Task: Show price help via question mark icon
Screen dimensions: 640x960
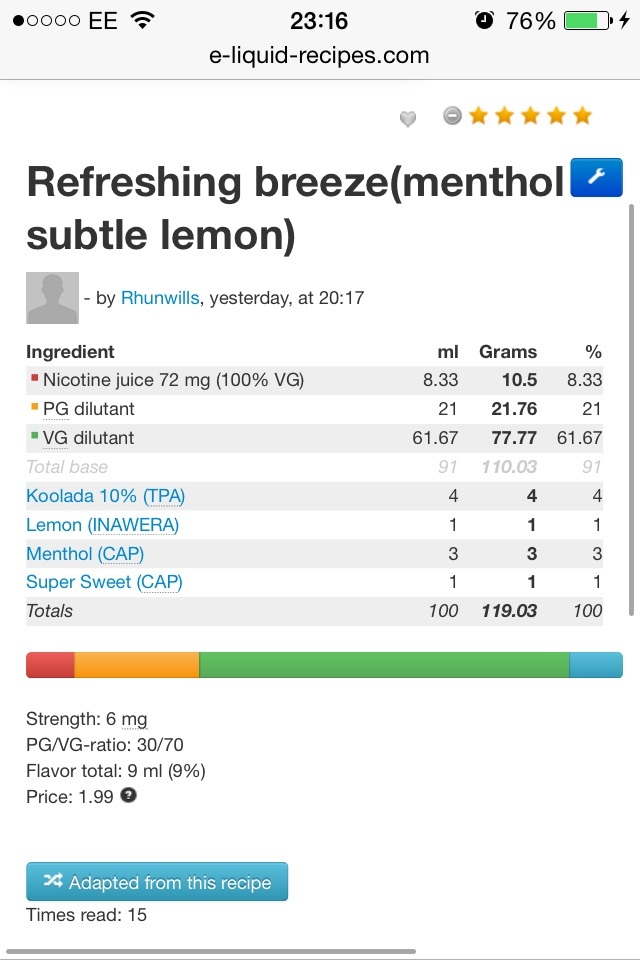Action: (x=128, y=796)
